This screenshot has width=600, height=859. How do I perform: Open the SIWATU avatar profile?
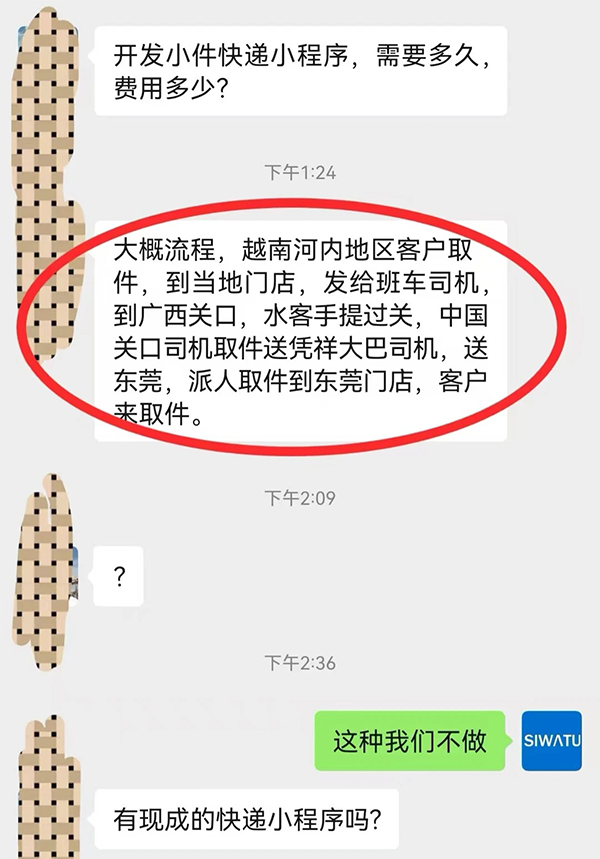tap(551, 741)
